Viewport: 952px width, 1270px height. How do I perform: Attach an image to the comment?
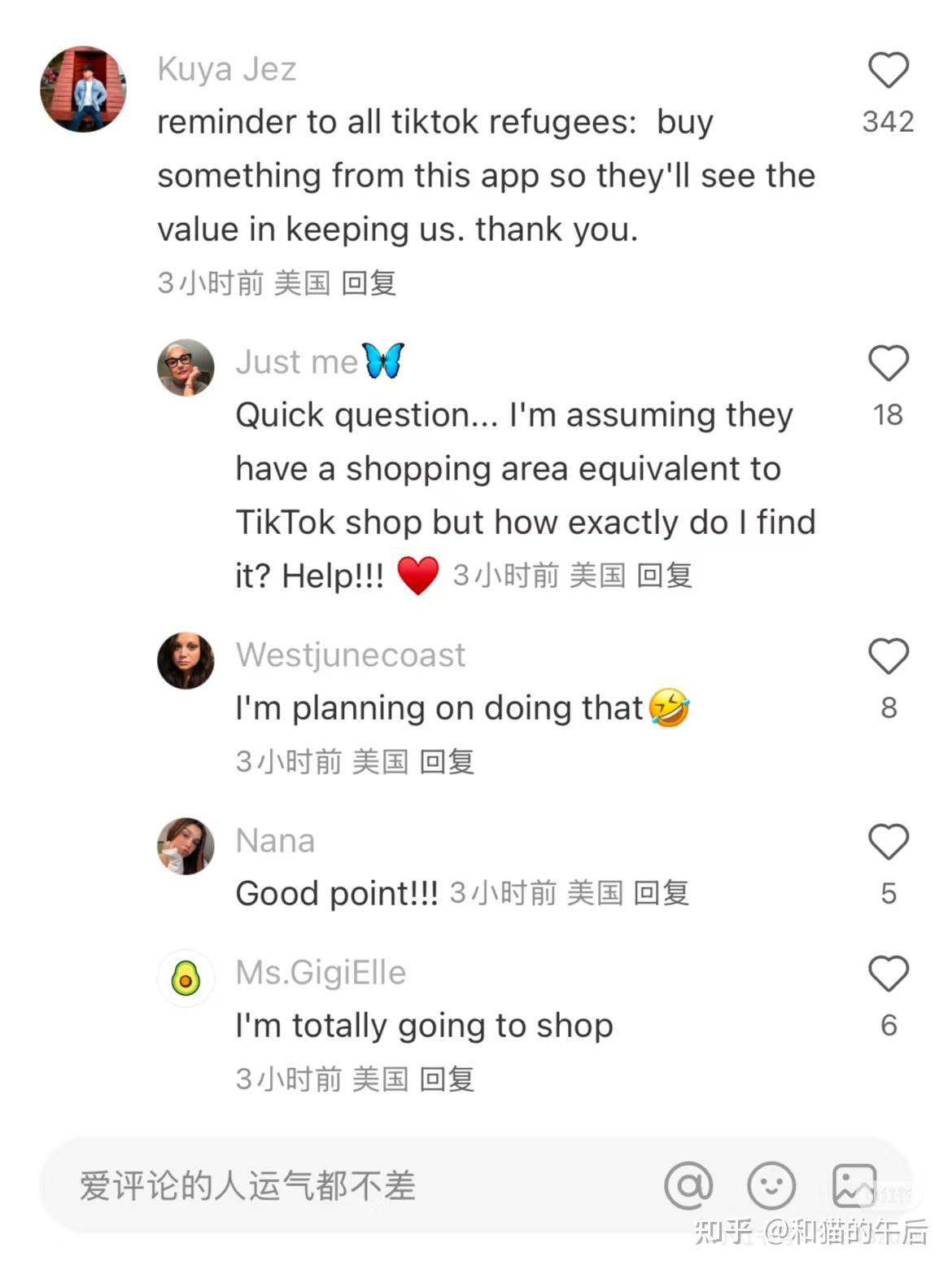pyautogui.click(x=854, y=1186)
